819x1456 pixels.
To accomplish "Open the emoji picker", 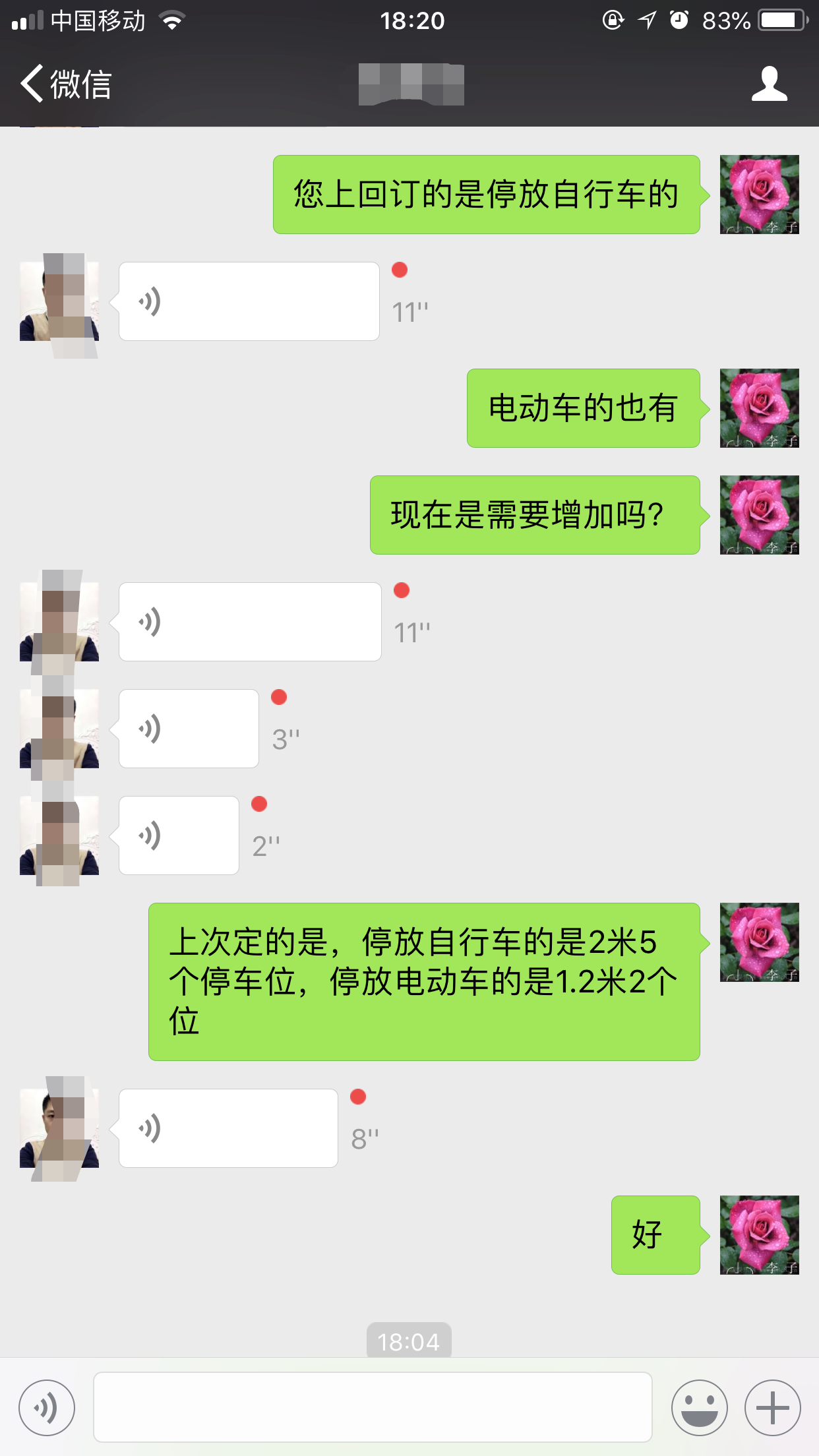I will click(699, 1408).
